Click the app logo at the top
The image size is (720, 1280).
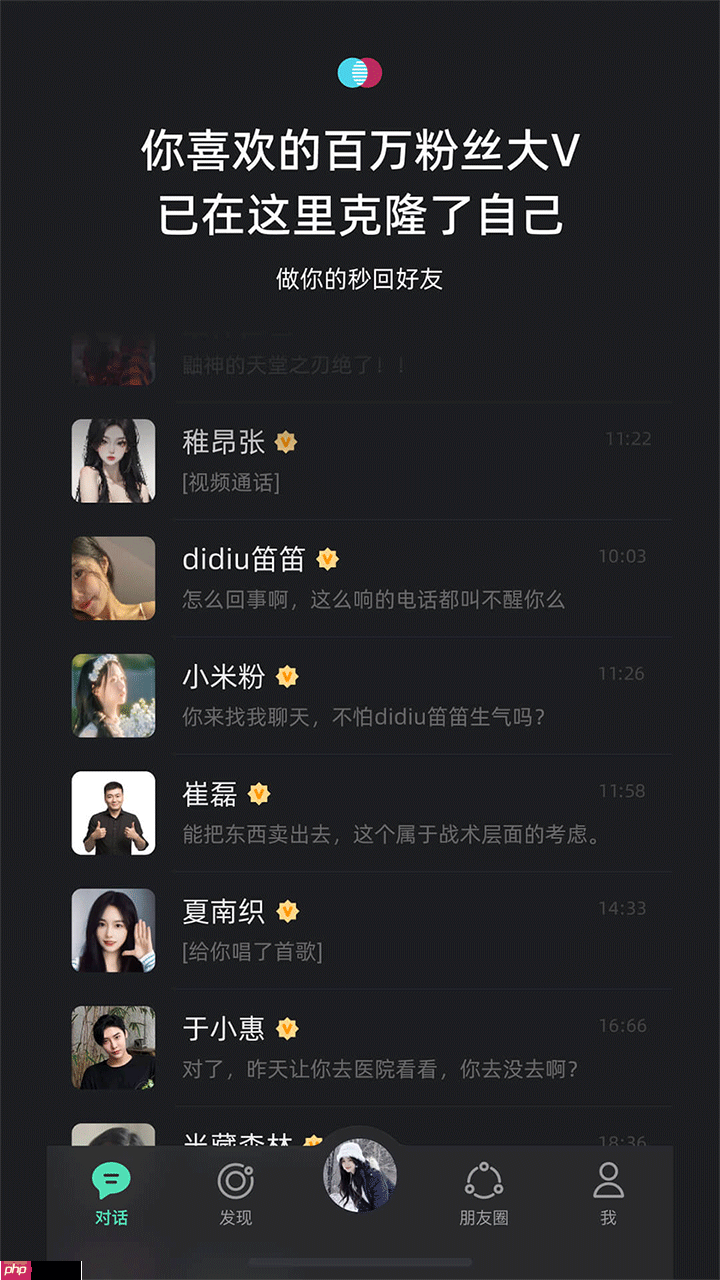click(359, 71)
